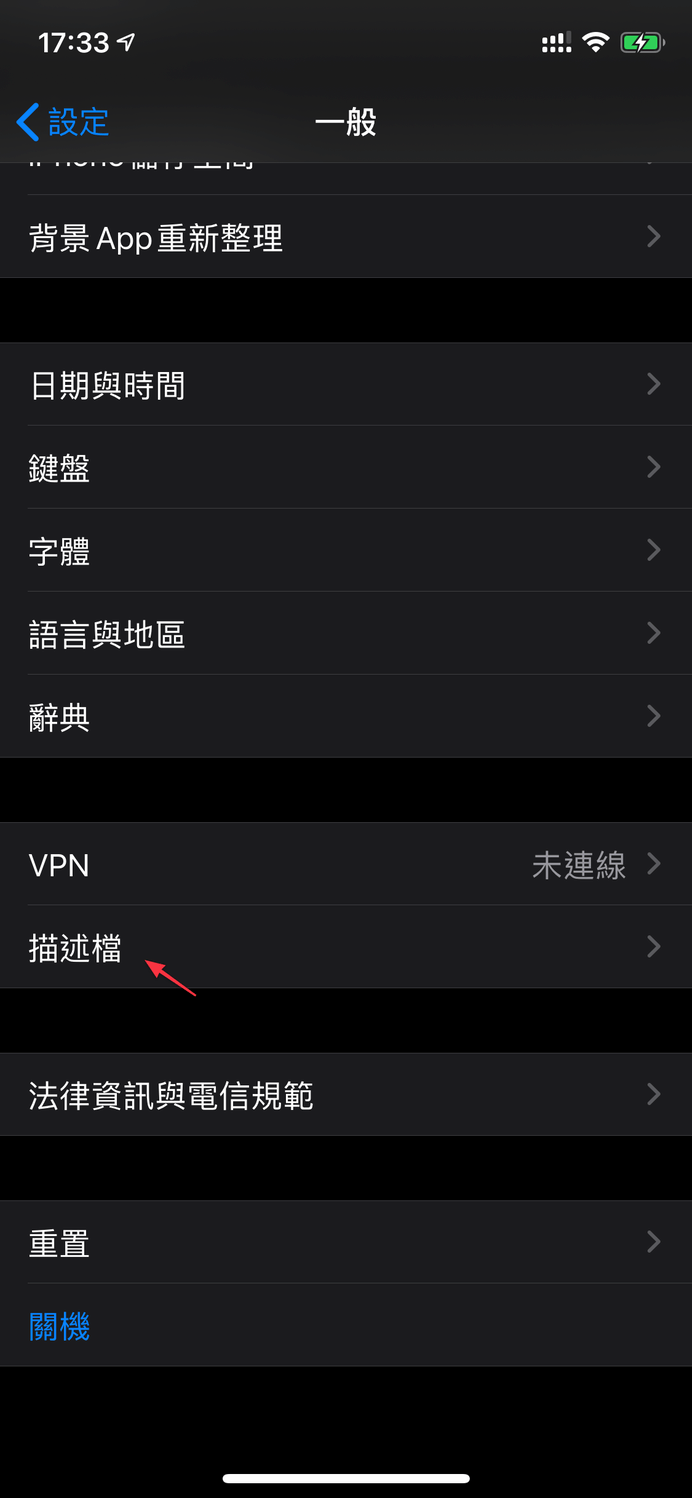692x1498 pixels.
Task: Open 日期與時間 settings
Action: [346, 384]
